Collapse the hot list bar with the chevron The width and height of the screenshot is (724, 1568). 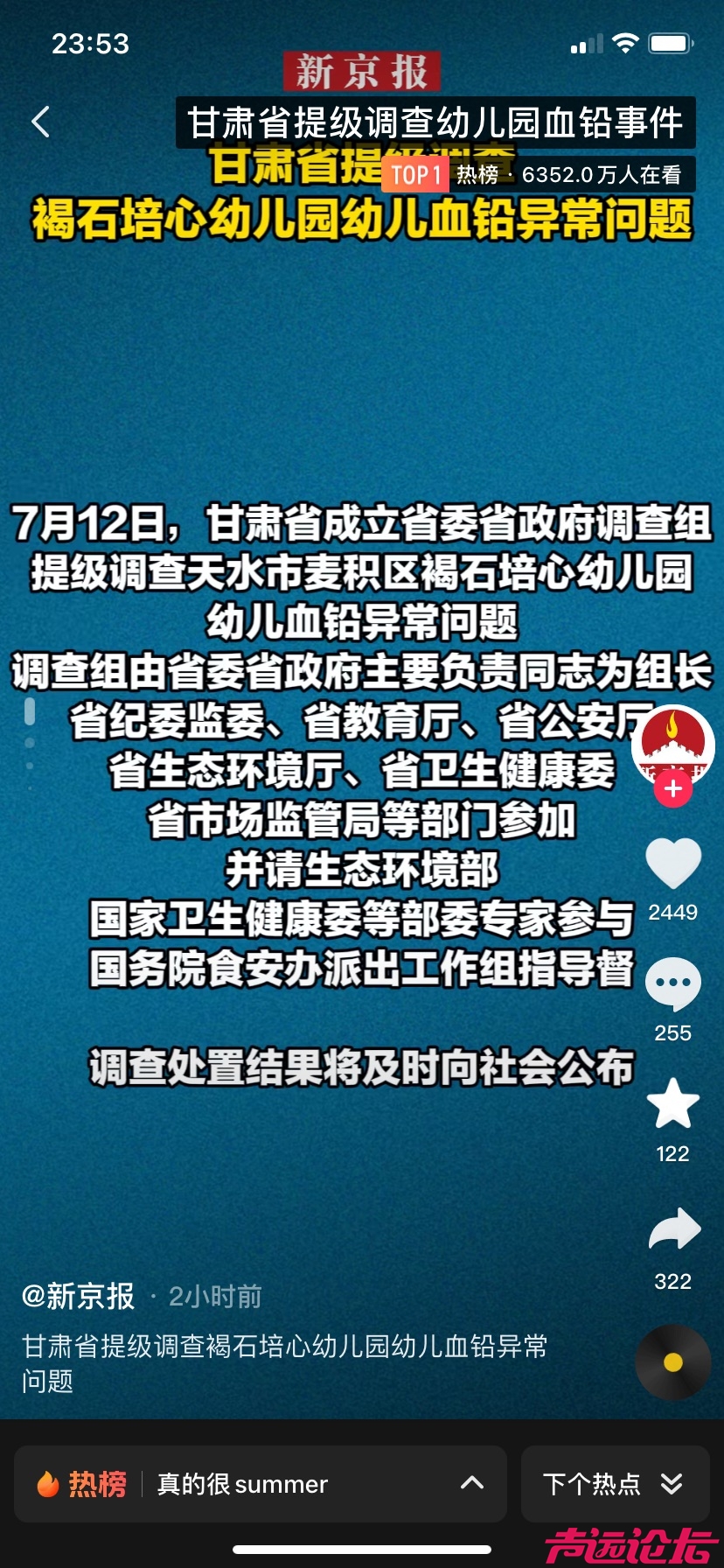472,1484
